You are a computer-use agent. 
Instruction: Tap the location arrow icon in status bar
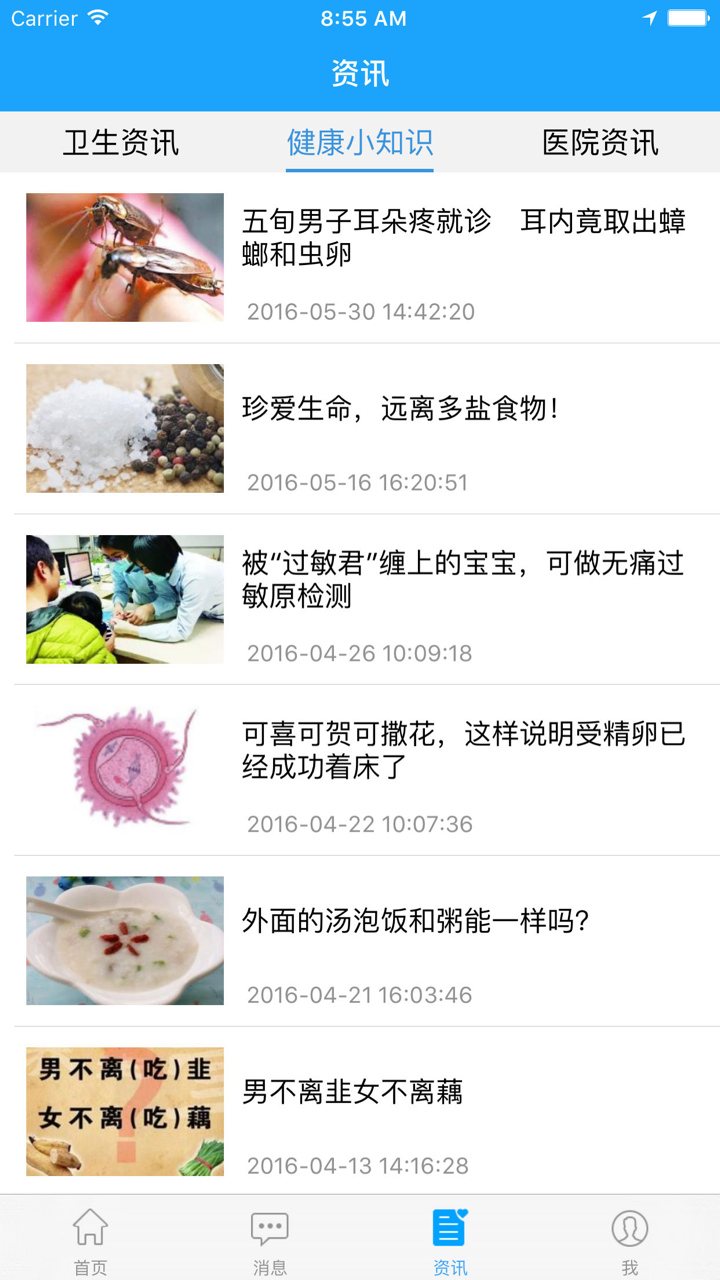(x=652, y=17)
